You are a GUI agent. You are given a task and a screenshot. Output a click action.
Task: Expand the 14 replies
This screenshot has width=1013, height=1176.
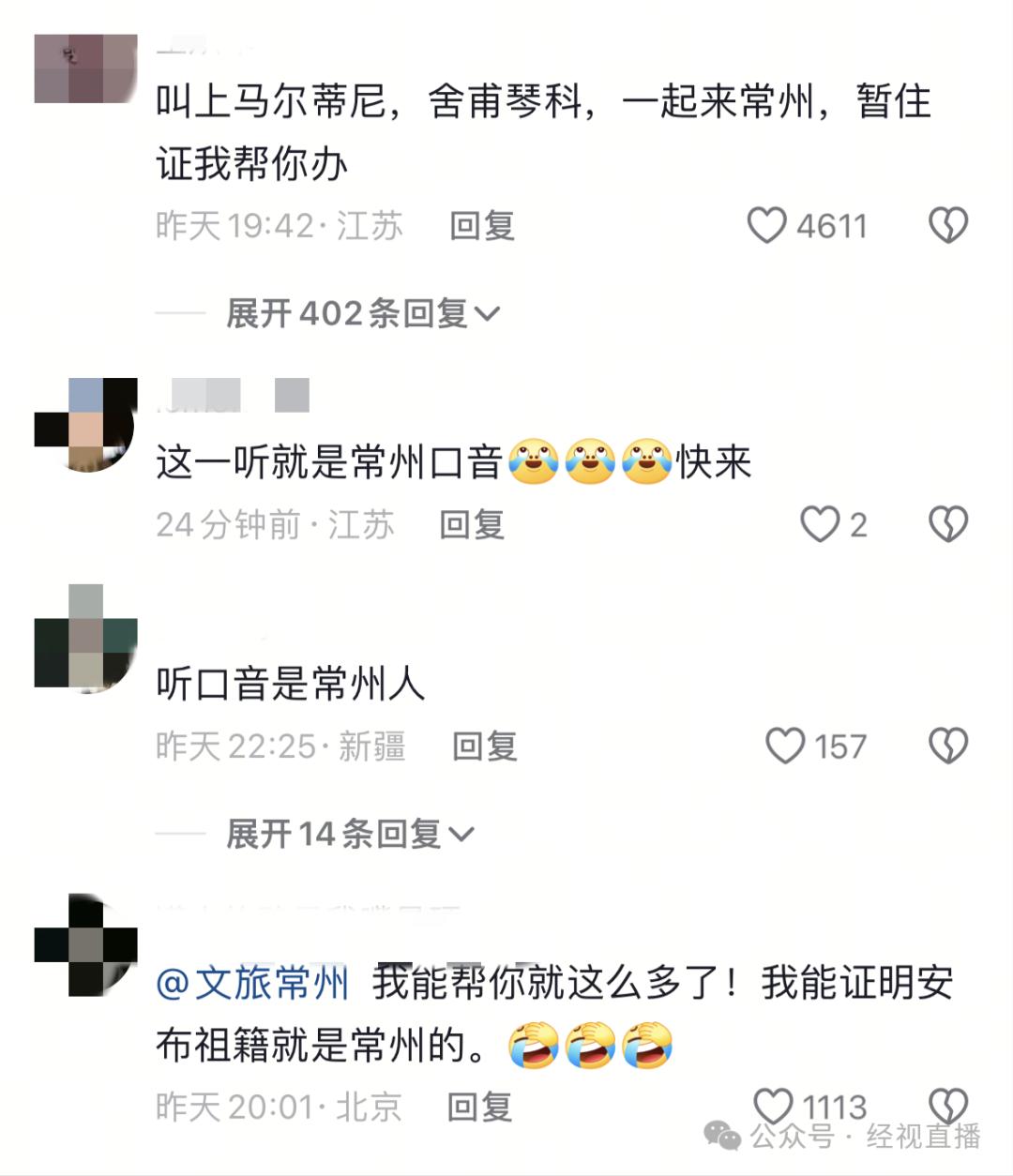click(349, 834)
